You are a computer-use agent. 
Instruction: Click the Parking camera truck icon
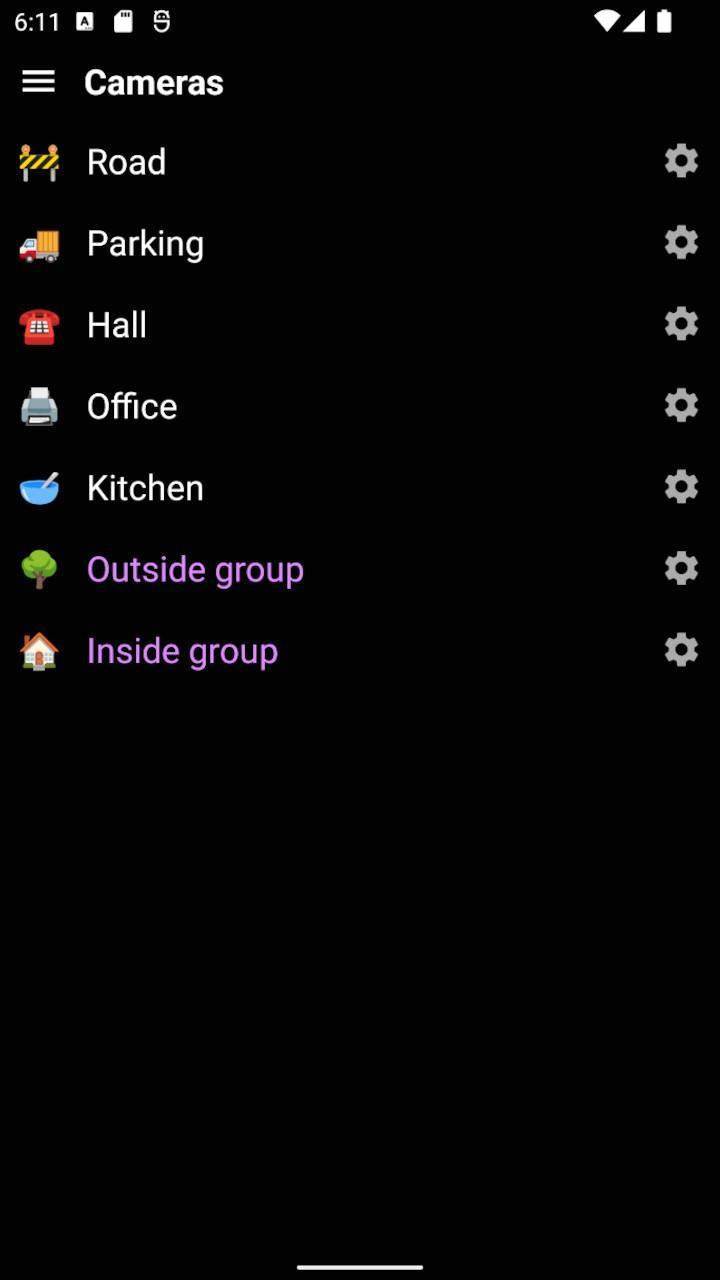[x=38, y=242]
